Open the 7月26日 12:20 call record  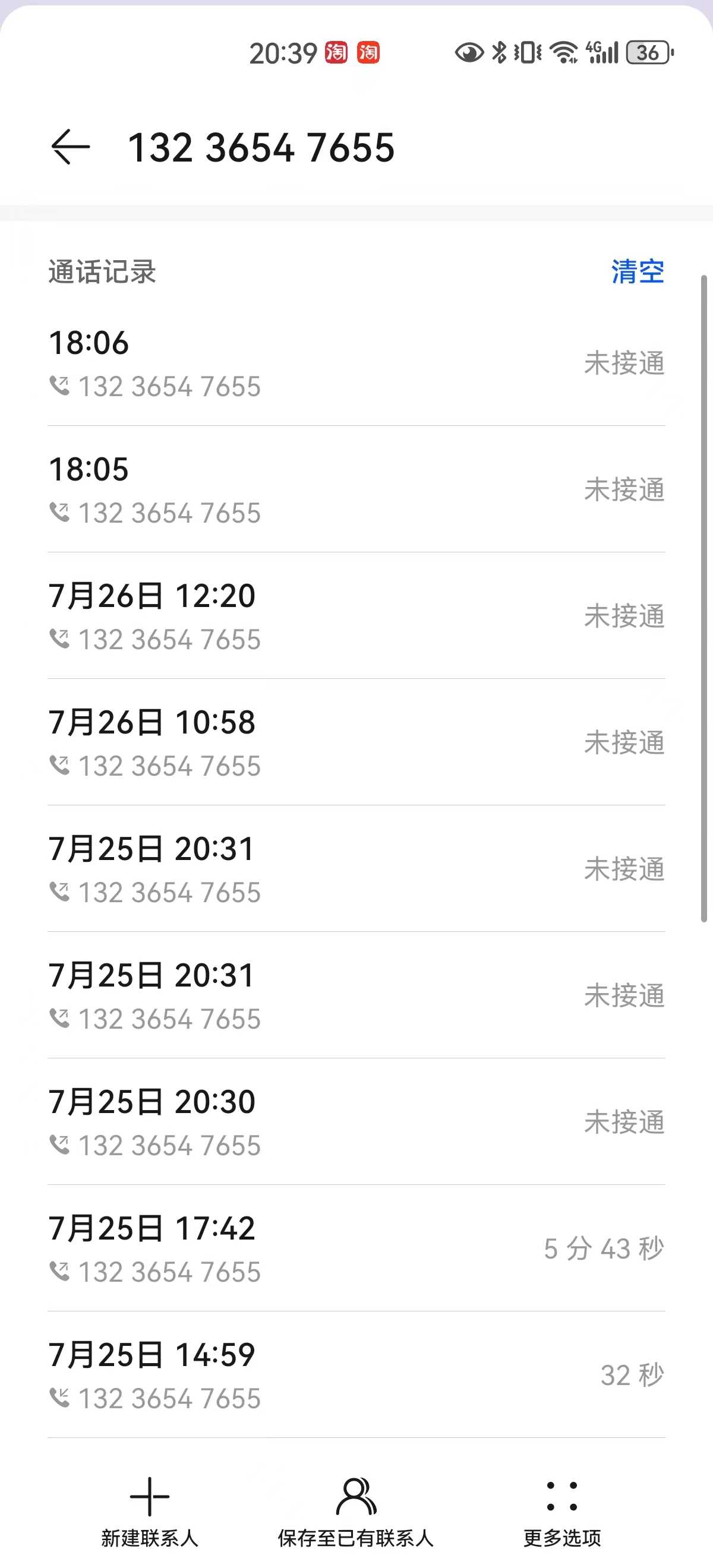pyautogui.click(x=356, y=617)
